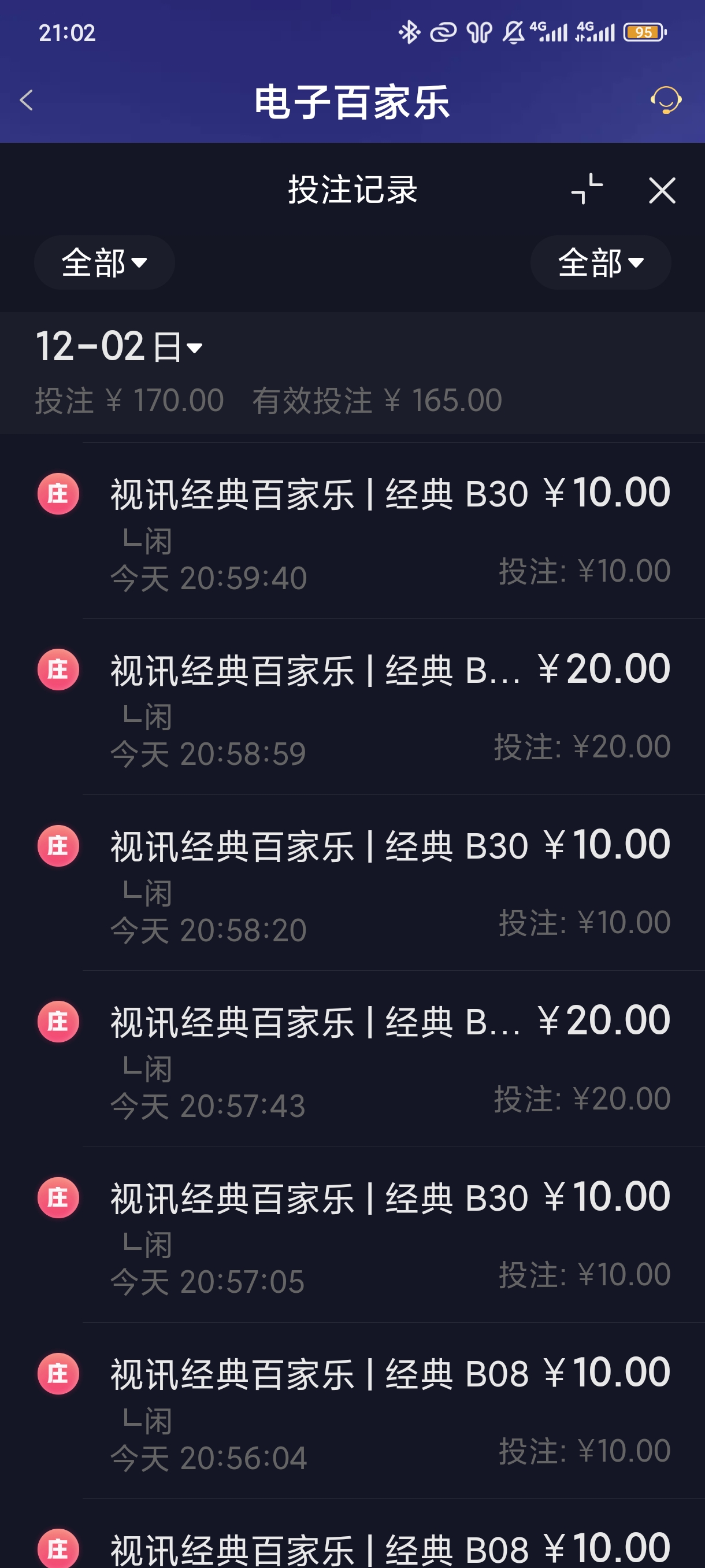Screen dimensions: 705x1568
Task: Select the B08 bet record placed at 20:56:04
Action: click(353, 1406)
